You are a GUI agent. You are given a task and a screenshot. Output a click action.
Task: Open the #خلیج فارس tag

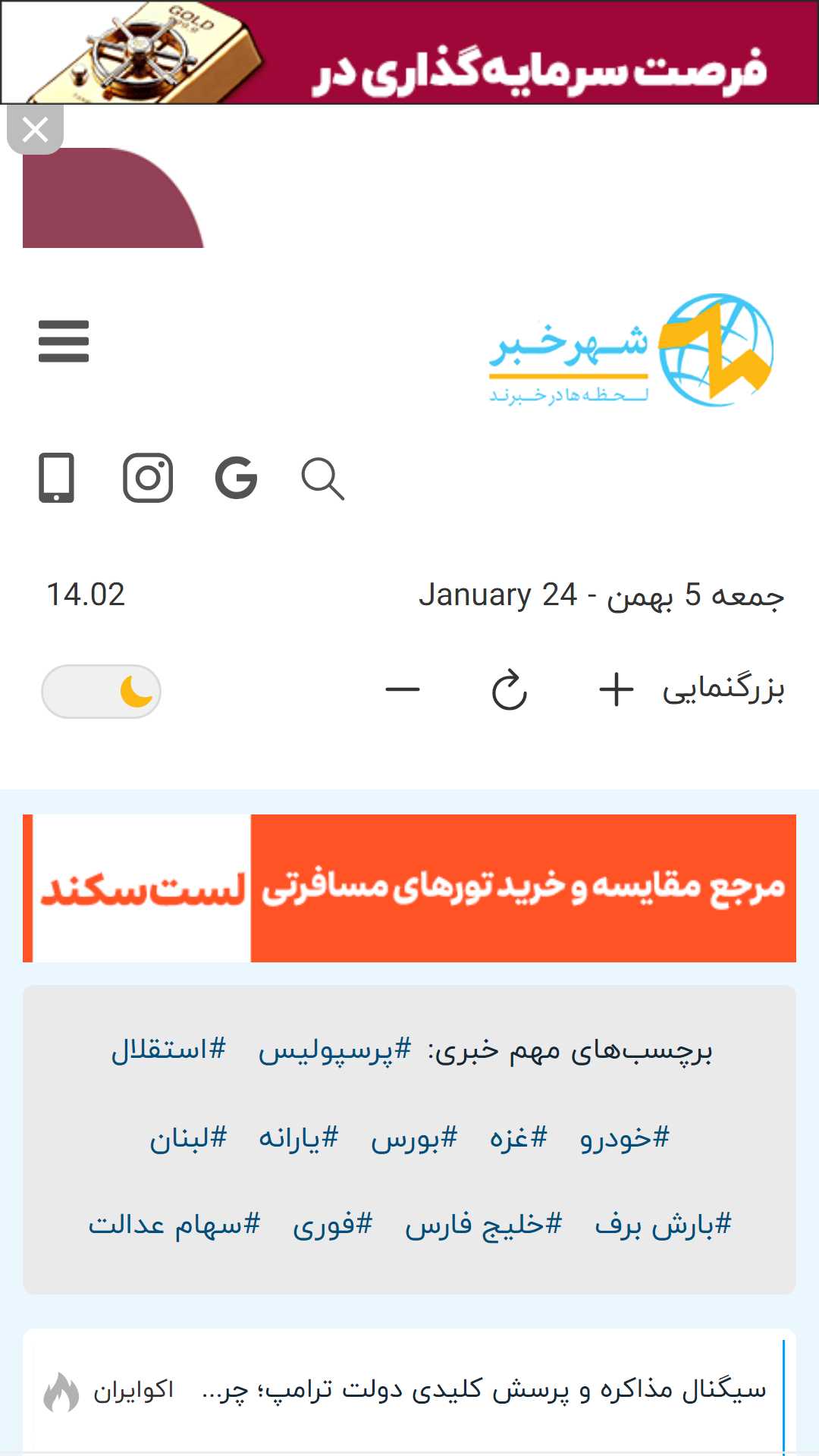point(483,1225)
